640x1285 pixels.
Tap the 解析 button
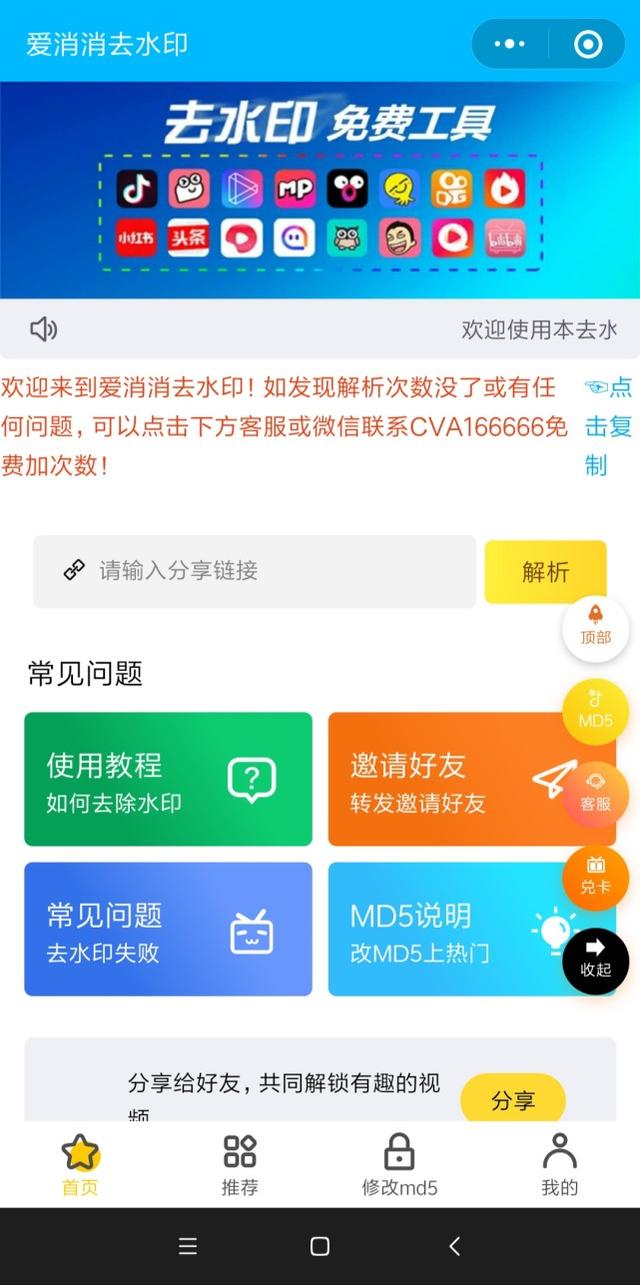pyautogui.click(x=545, y=571)
